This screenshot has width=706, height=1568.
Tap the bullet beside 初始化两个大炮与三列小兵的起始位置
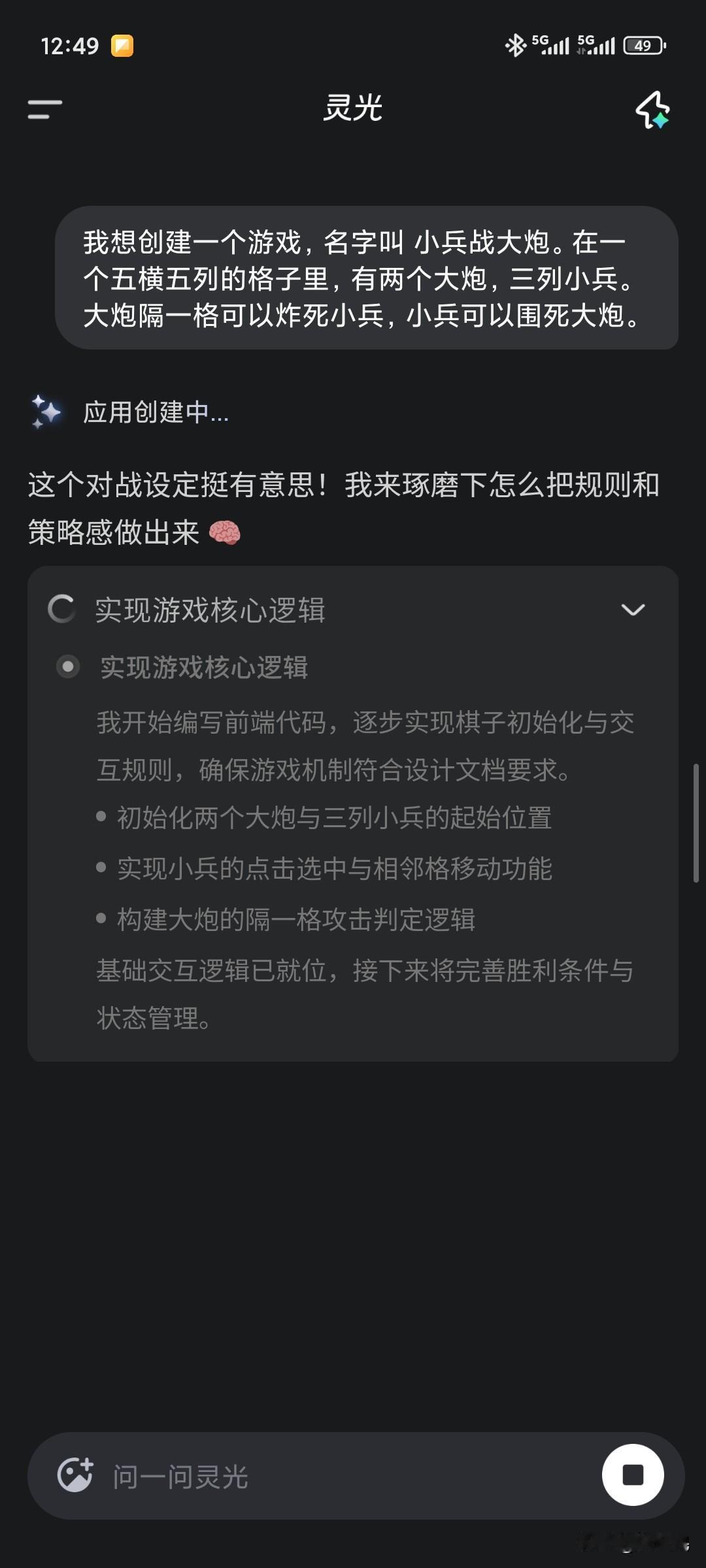(x=100, y=817)
